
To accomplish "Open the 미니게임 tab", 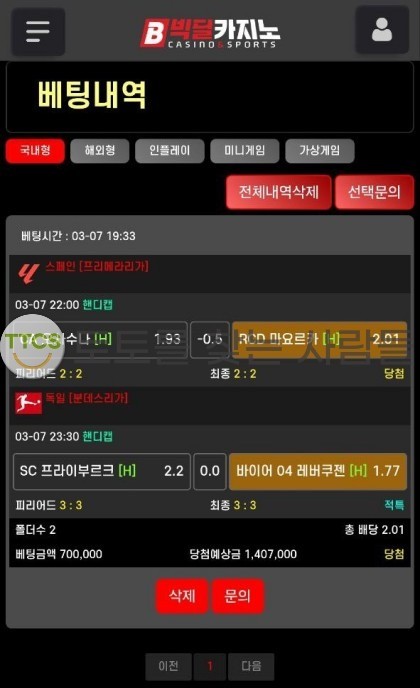I will (x=244, y=151).
